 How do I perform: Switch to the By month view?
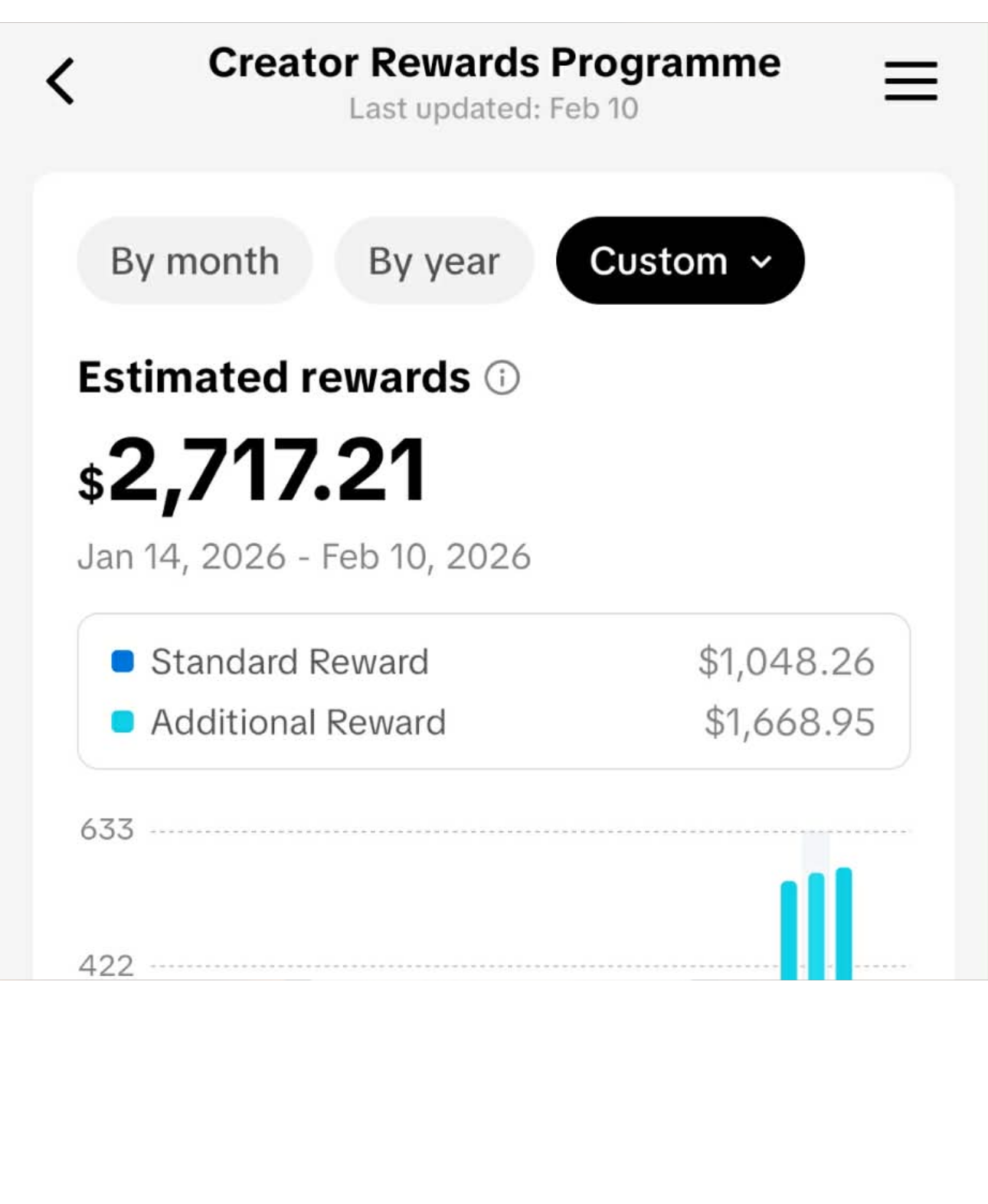[195, 261]
